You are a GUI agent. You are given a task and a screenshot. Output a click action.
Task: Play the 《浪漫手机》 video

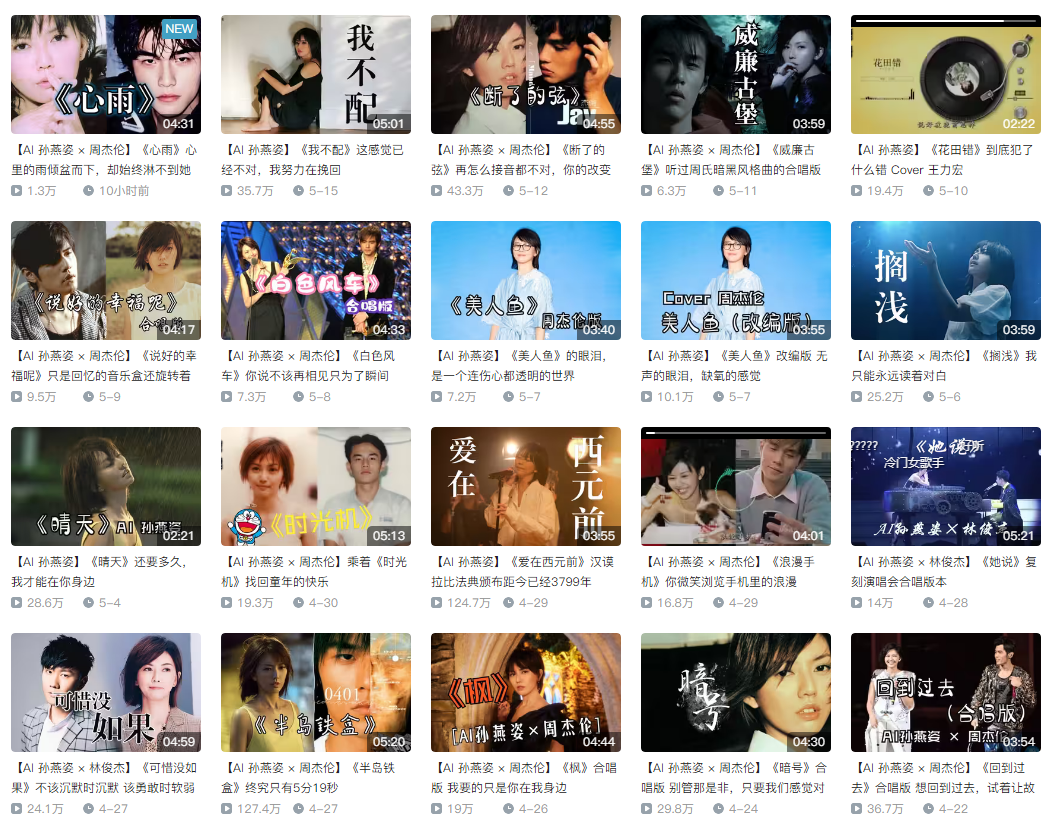click(735, 486)
